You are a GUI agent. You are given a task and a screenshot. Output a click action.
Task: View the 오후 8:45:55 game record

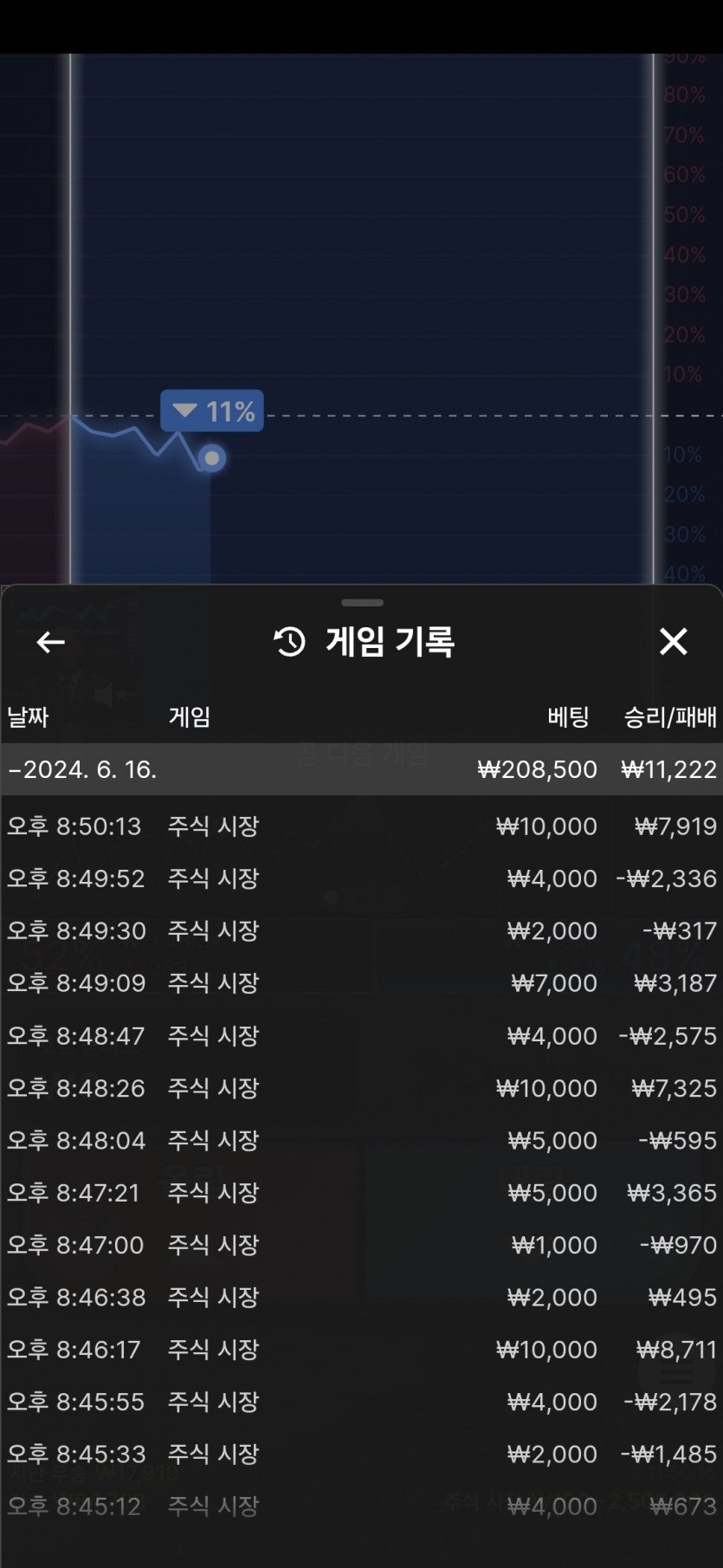[361, 1402]
